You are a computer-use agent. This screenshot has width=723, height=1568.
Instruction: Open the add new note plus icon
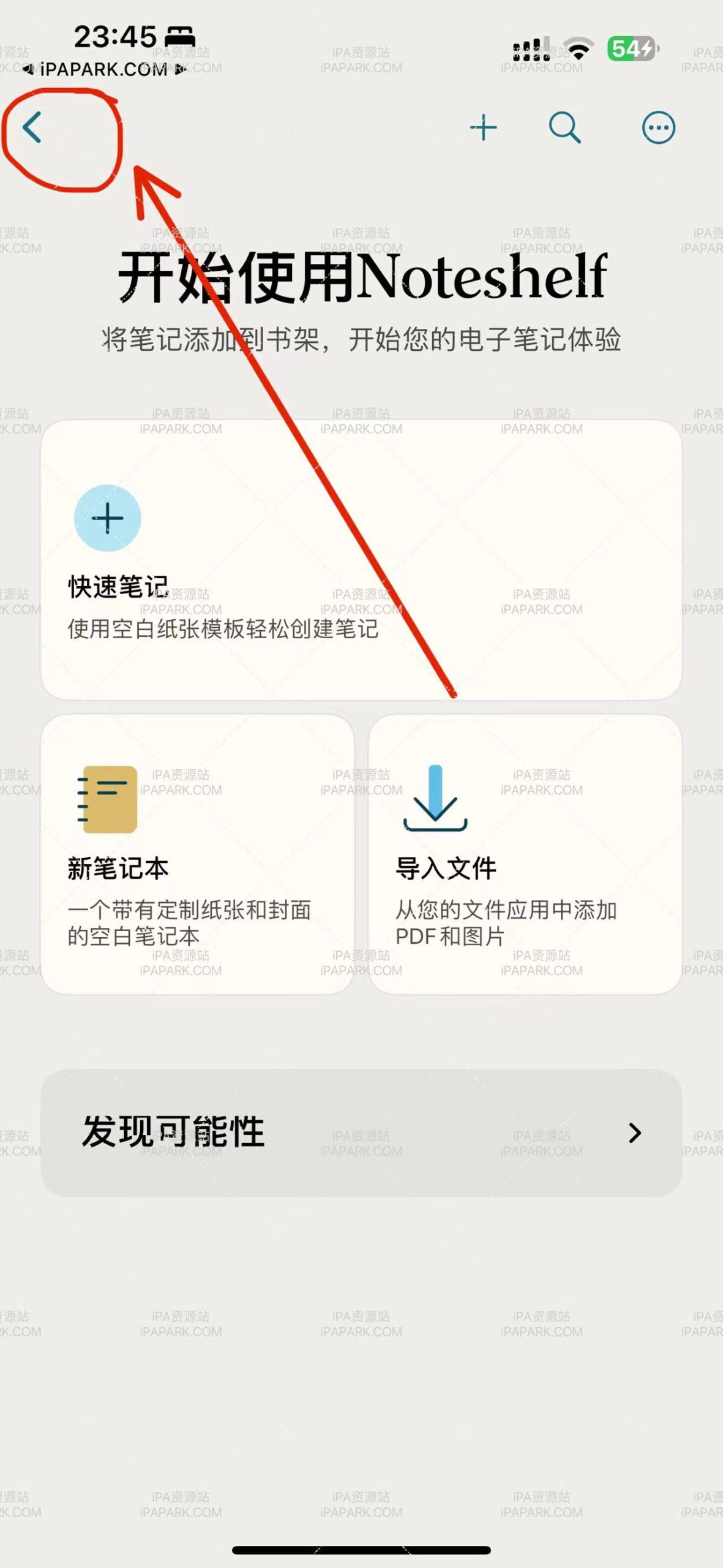tap(484, 127)
